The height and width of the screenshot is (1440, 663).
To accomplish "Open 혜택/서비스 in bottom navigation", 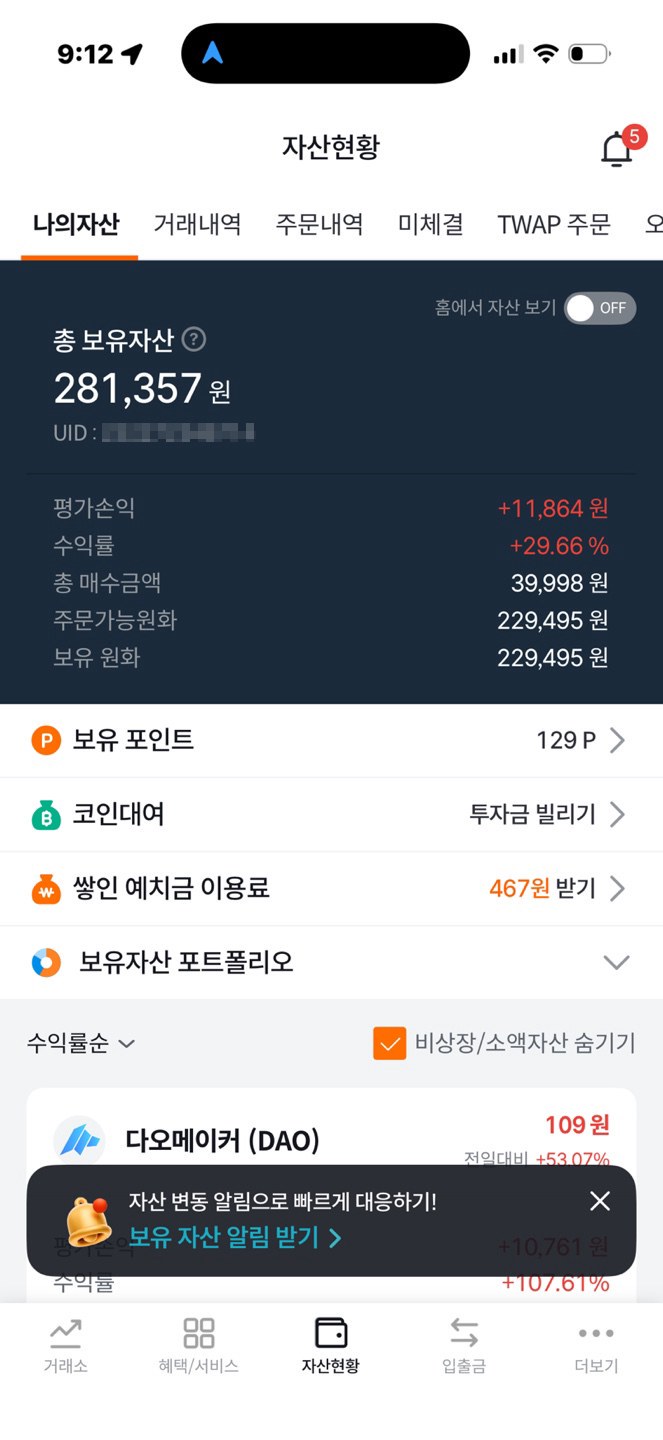I will [198, 1346].
